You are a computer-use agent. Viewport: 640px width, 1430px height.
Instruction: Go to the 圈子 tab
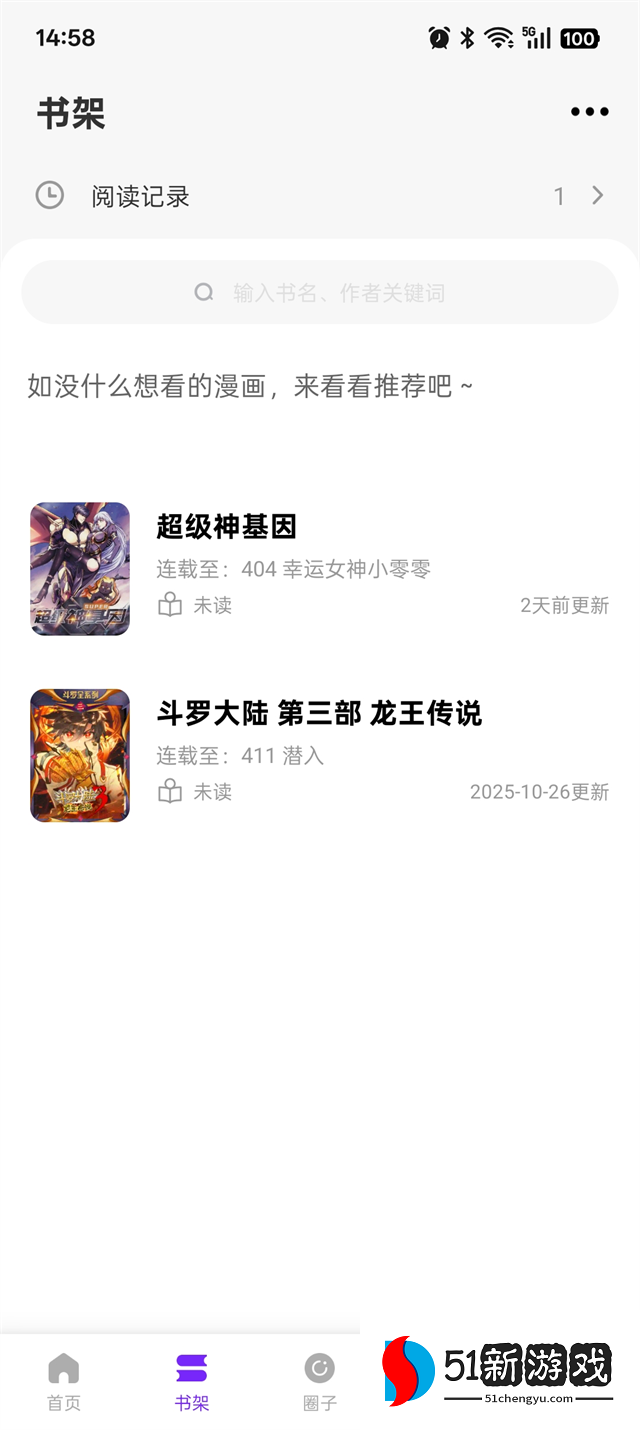[319, 1381]
